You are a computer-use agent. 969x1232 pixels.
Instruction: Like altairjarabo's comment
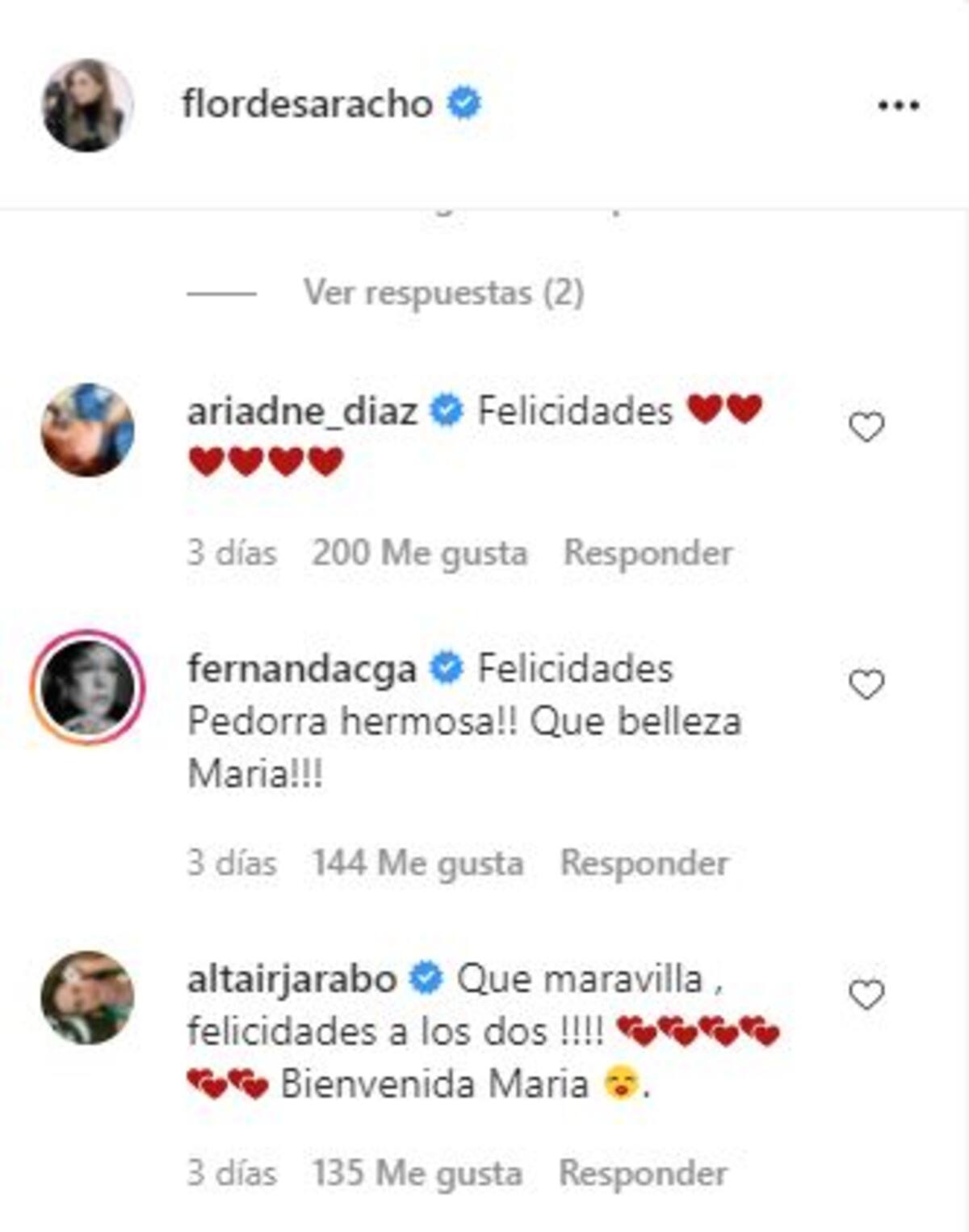click(866, 994)
